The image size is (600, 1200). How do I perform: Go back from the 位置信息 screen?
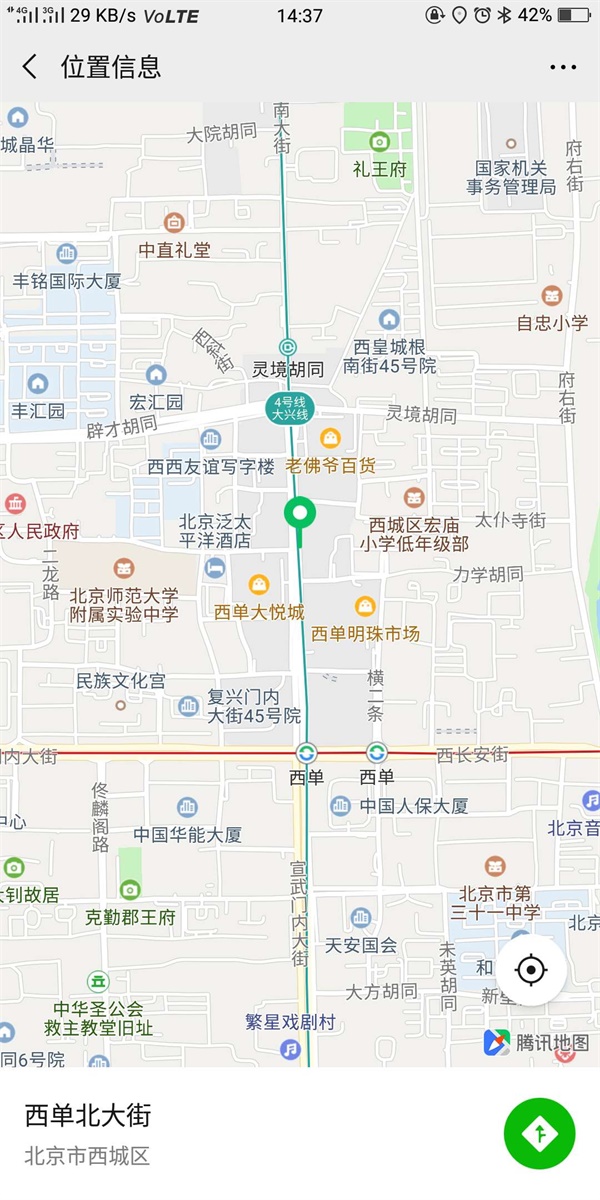(x=30, y=67)
